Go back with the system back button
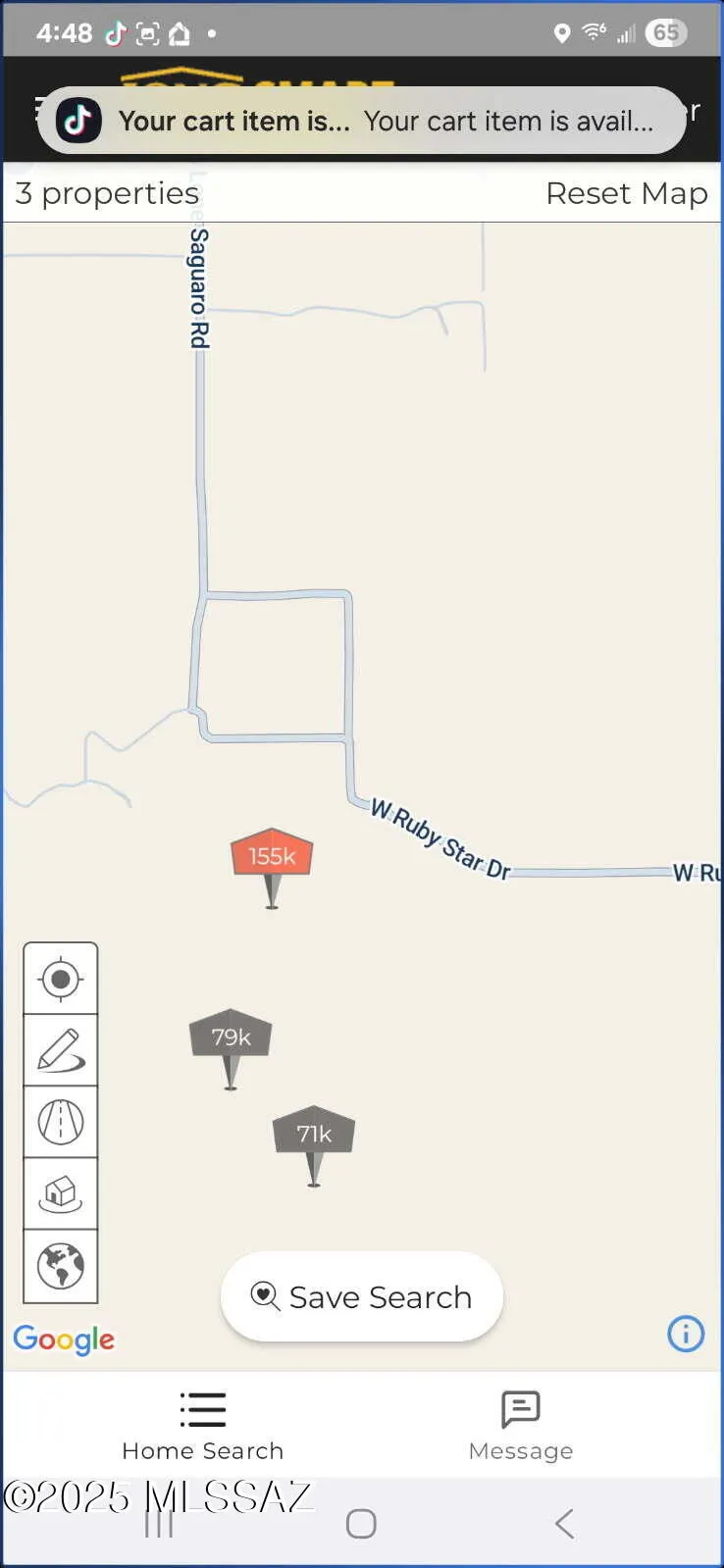This screenshot has height=1568, width=724. [564, 1523]
